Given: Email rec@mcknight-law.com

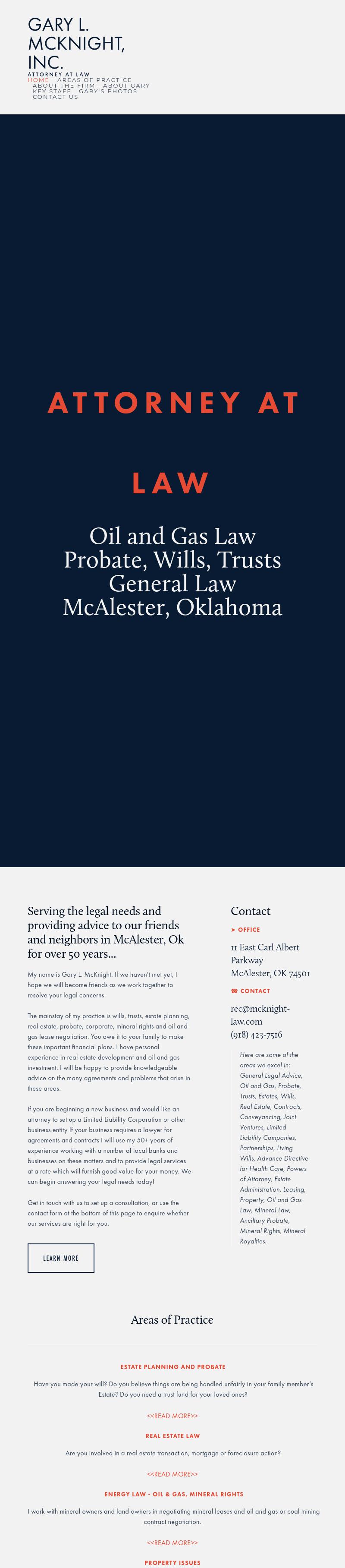Looking at the screenshot, I should pos(260,1015).
